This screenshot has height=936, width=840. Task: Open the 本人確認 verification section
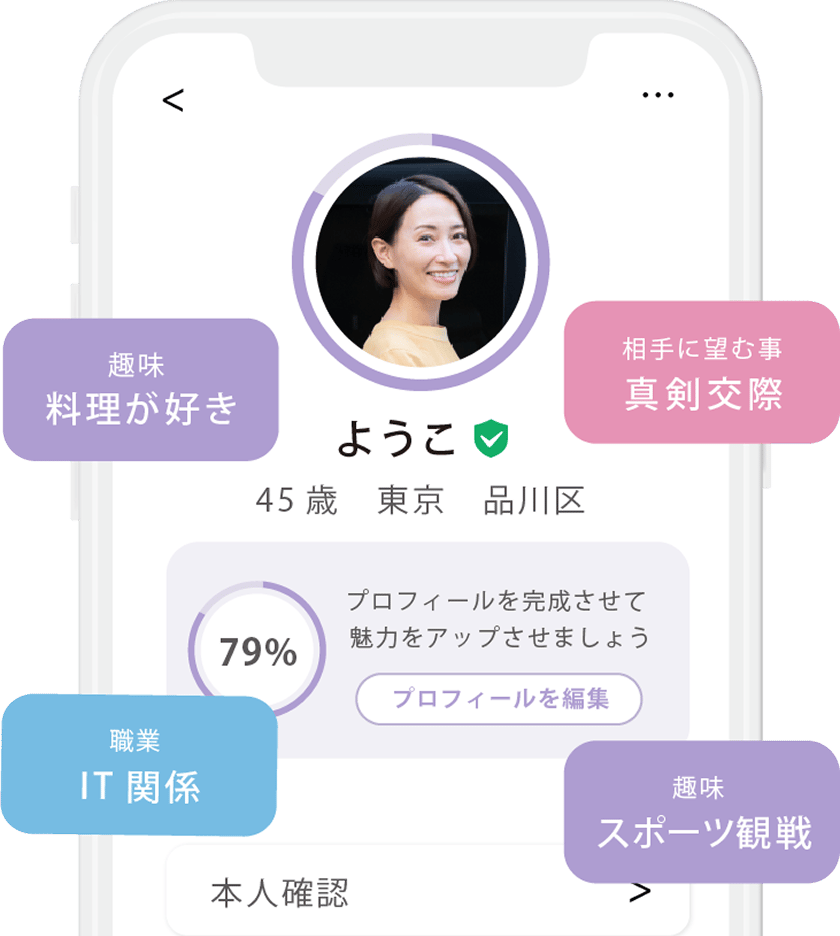[280, 894]
